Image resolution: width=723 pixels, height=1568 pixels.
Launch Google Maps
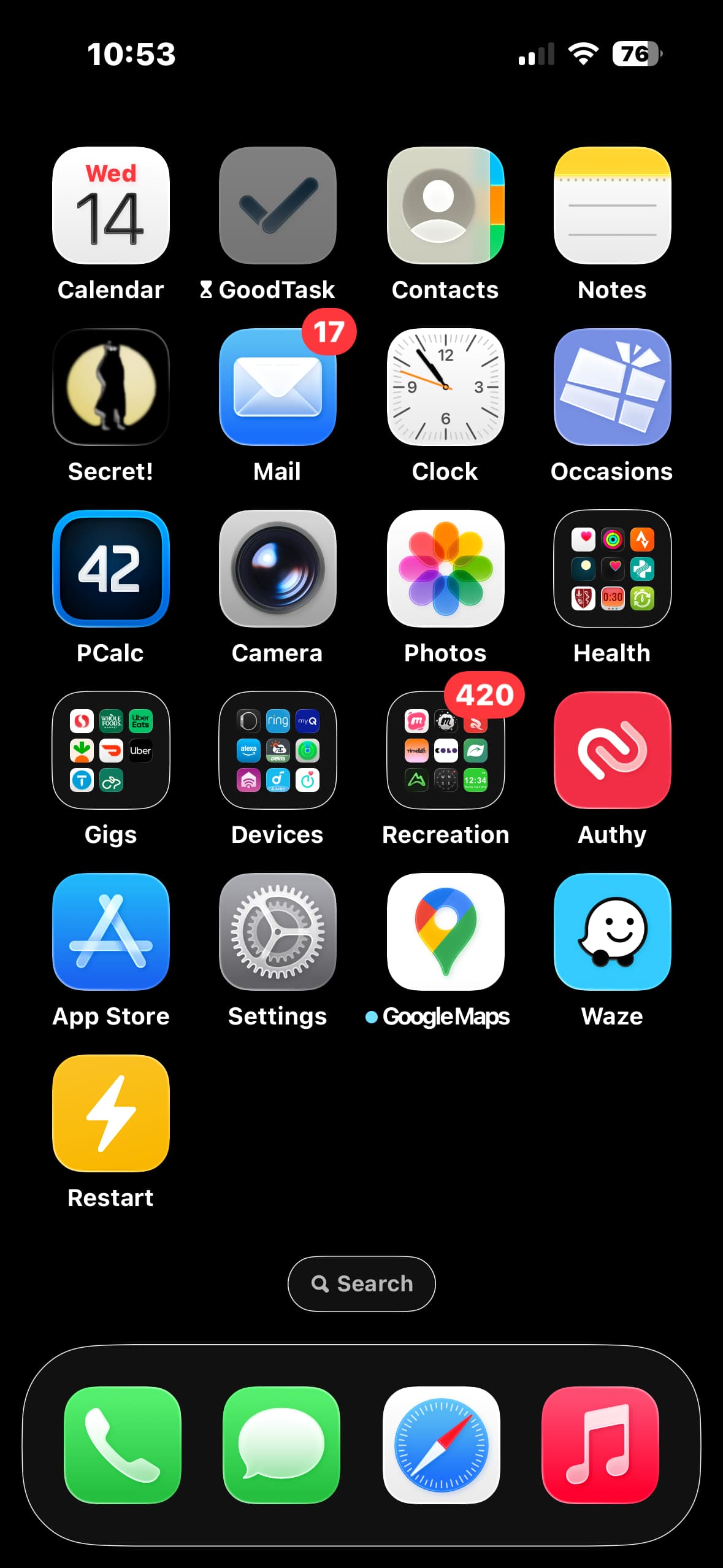point(445,932)
